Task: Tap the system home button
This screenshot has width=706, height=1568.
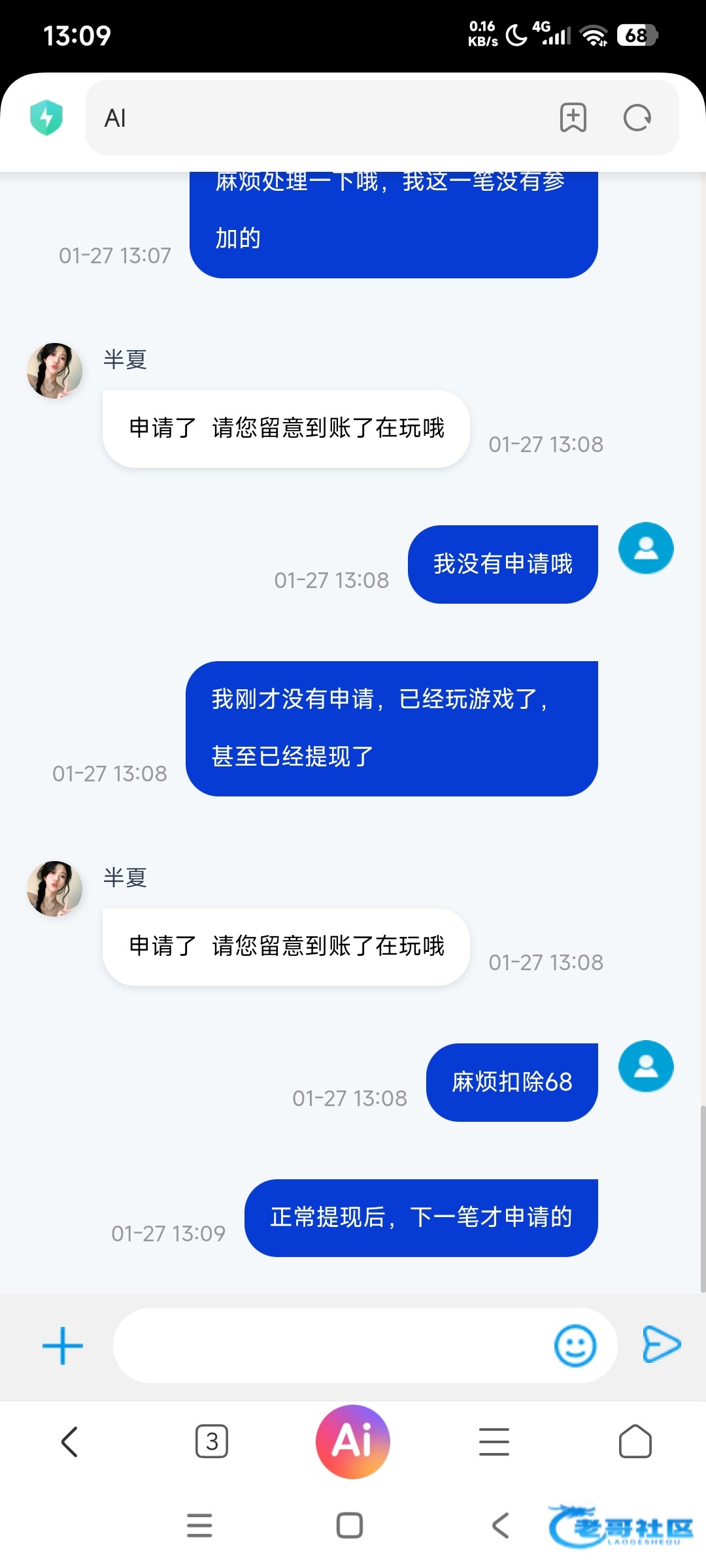Action: click(x=350, y=1526)
